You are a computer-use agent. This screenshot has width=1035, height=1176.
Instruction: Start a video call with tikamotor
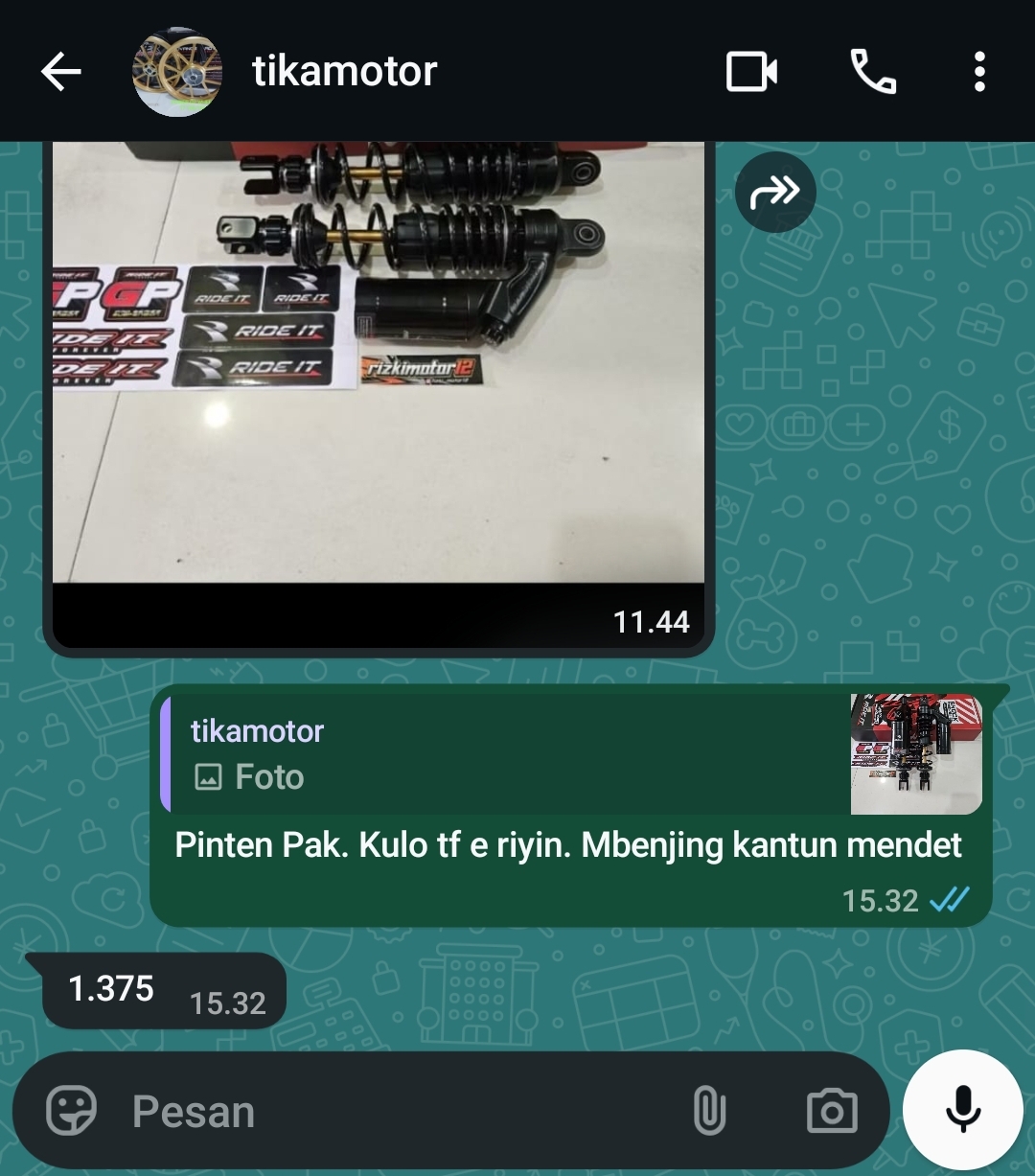[751, 72]
